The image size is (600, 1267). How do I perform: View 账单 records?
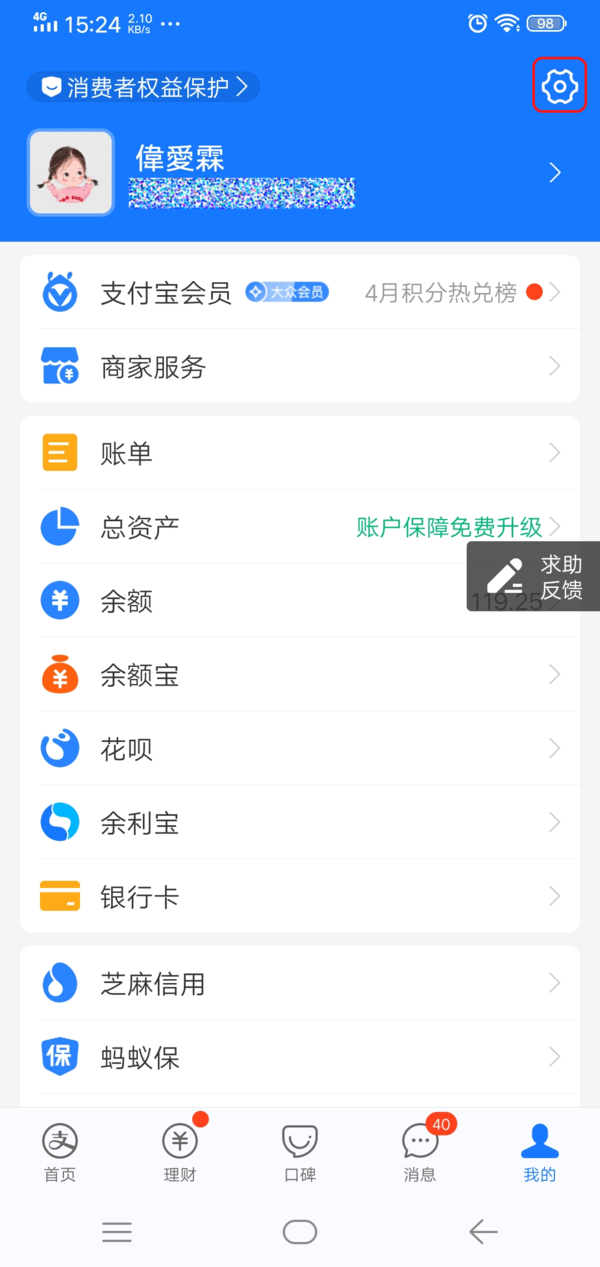pos(300,453)
